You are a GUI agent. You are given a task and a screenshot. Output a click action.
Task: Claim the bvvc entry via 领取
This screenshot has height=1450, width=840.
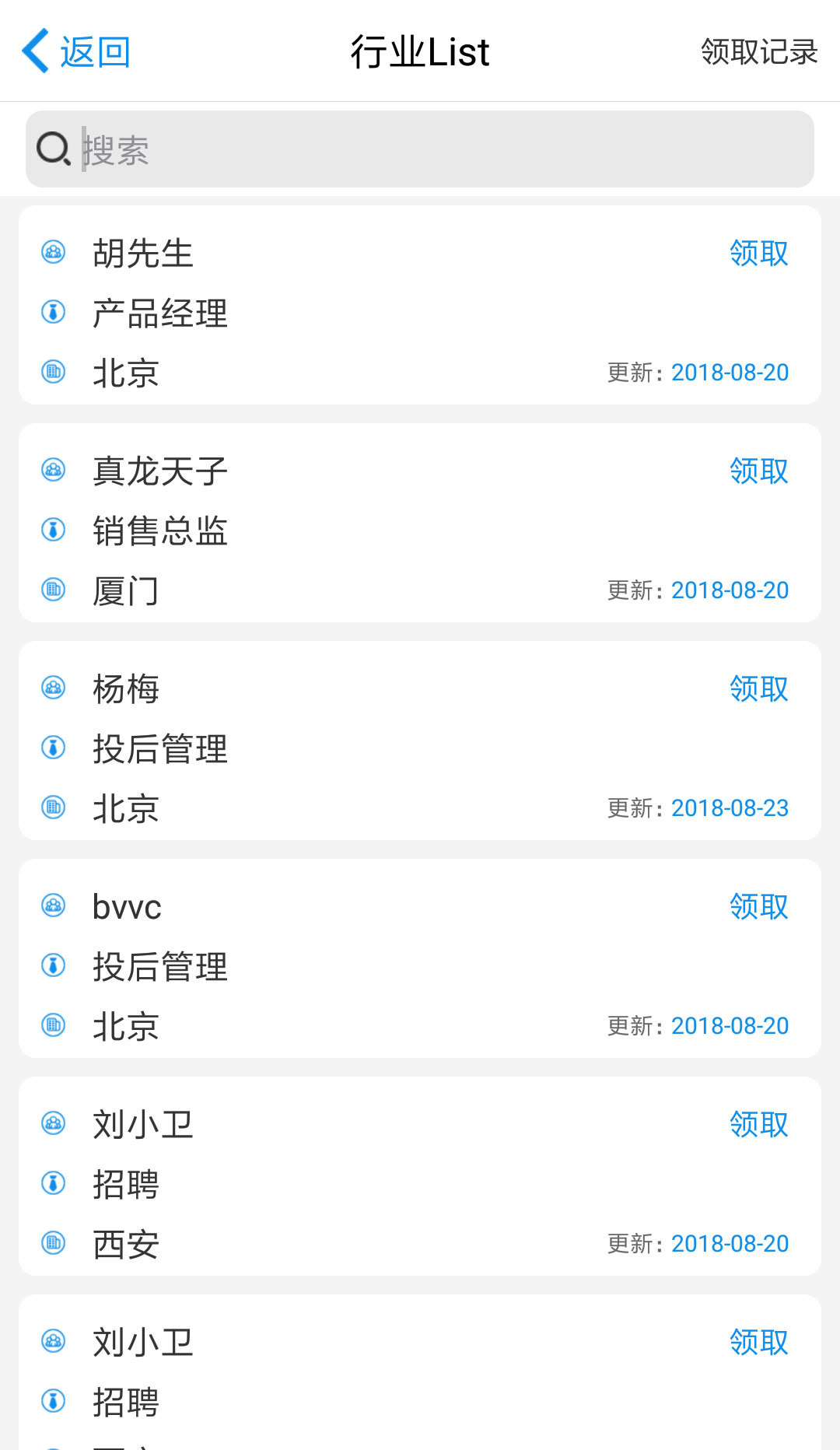(758, 907)
